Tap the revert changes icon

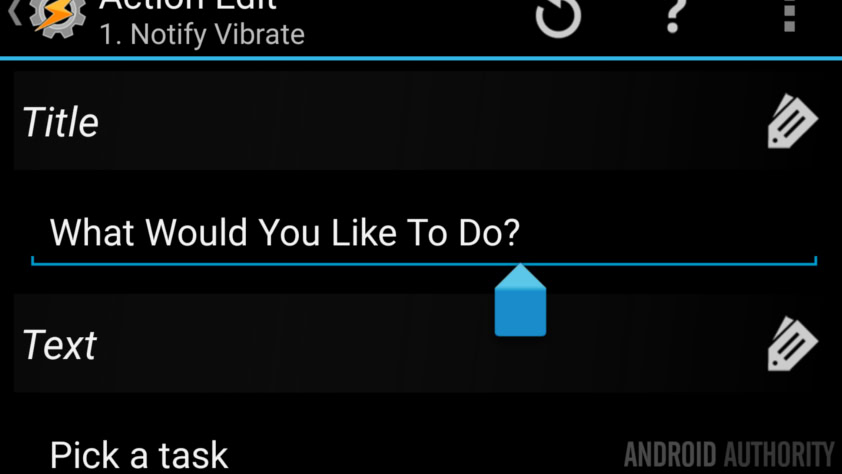pyautogui.click(x=558, y=17)
